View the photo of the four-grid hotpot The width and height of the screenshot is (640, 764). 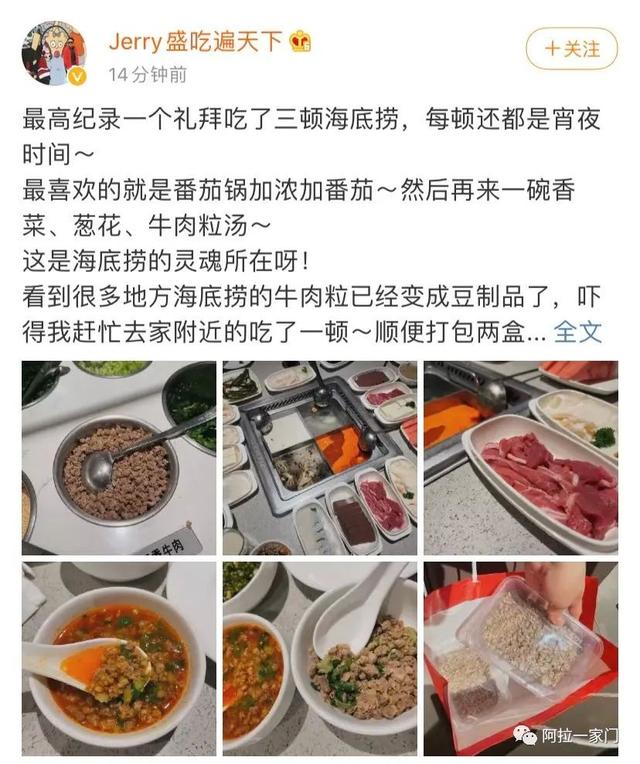pyautogui.click(x=319, y=457)
